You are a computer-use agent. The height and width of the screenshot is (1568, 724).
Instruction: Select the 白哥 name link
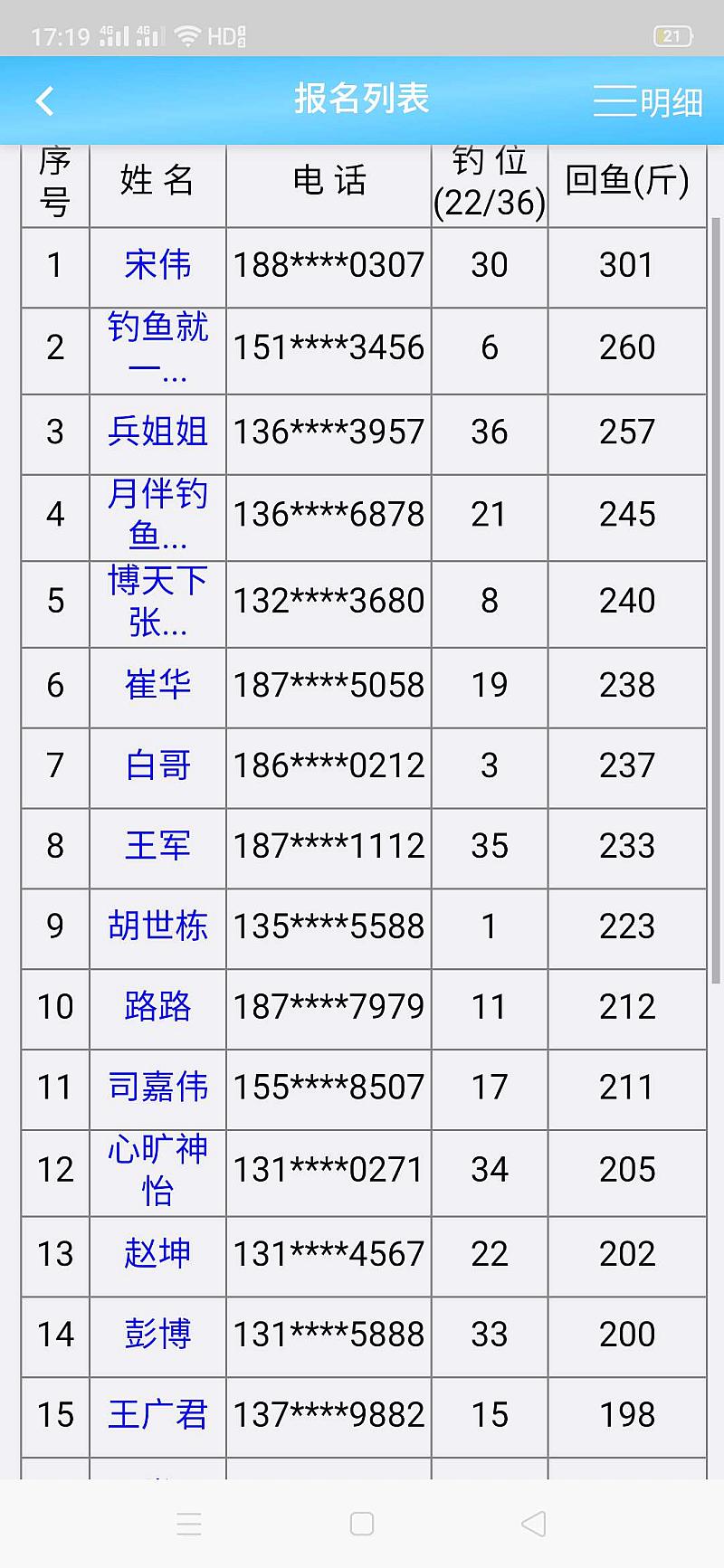(157, 765)
